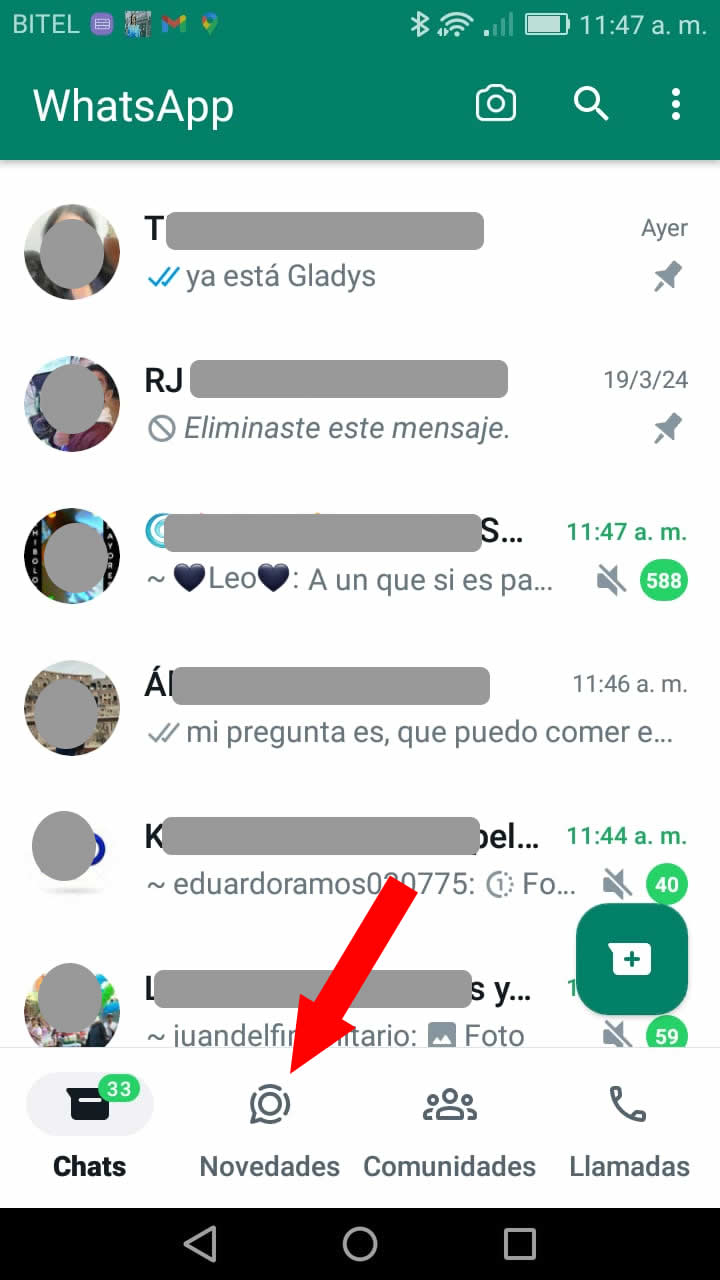This screenshot has width=720, height=1280.
Task: Open the search magnifier in WhatsApp
Action: coord(591,104)
